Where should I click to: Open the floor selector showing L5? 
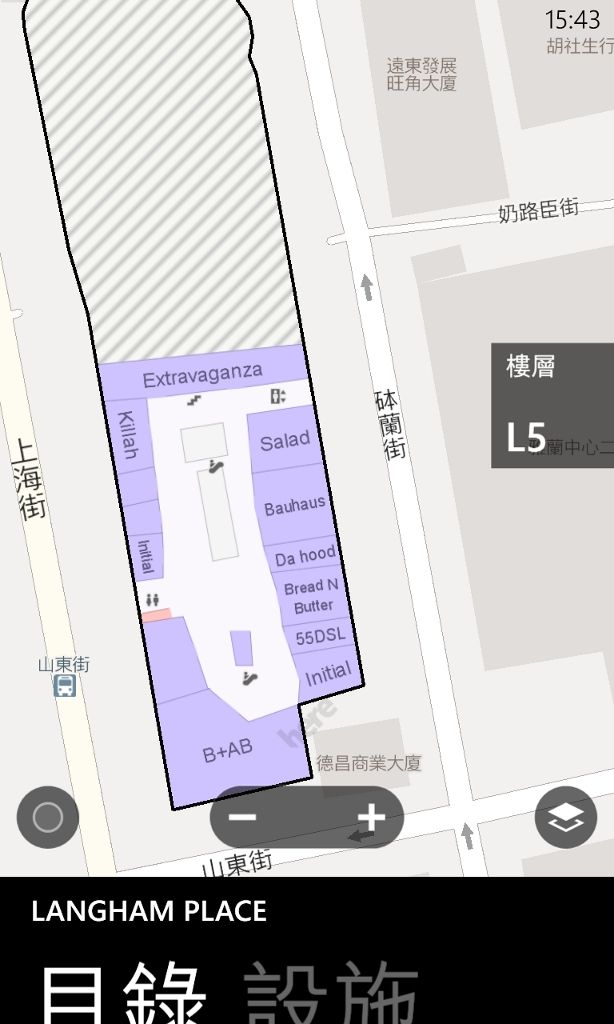(552, 405)
